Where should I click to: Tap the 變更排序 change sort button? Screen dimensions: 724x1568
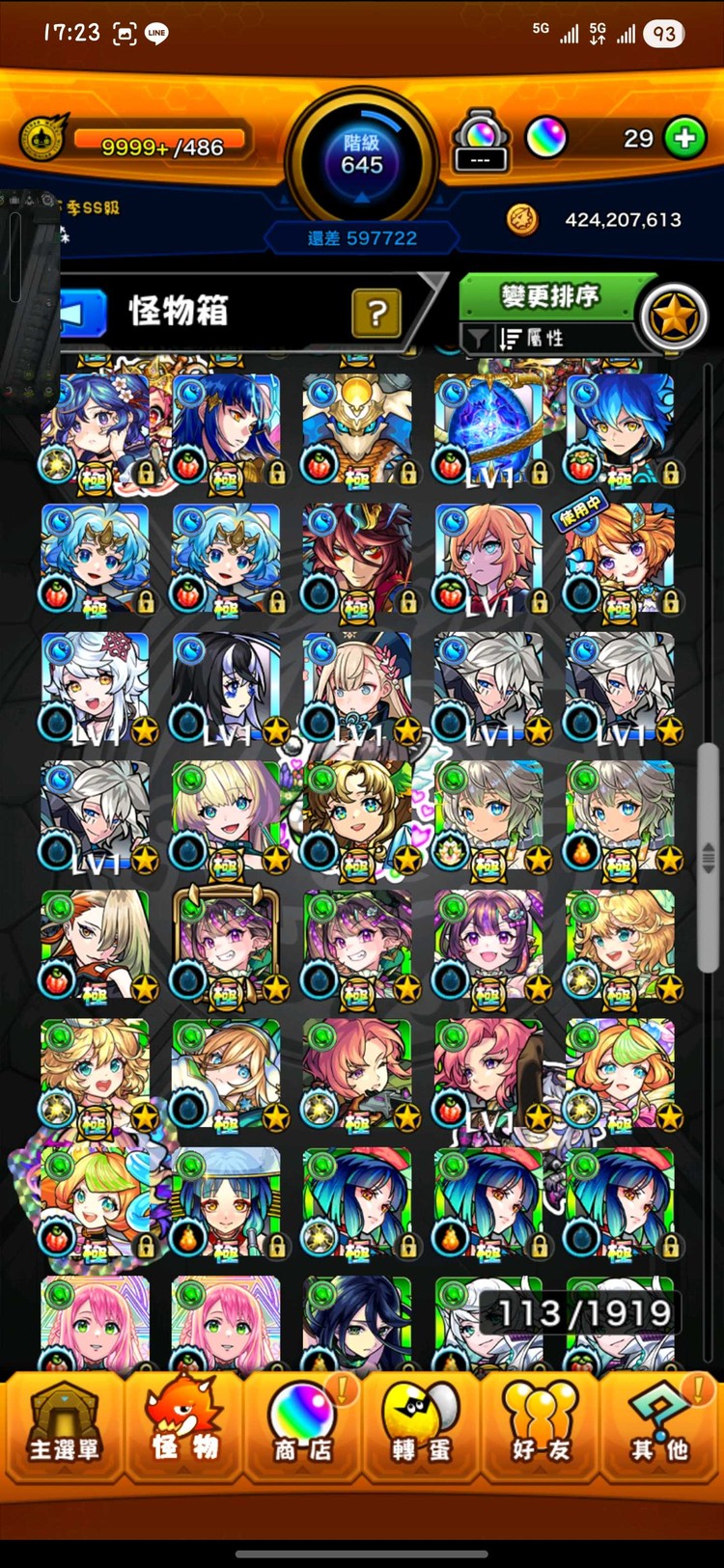click(550, 297)
